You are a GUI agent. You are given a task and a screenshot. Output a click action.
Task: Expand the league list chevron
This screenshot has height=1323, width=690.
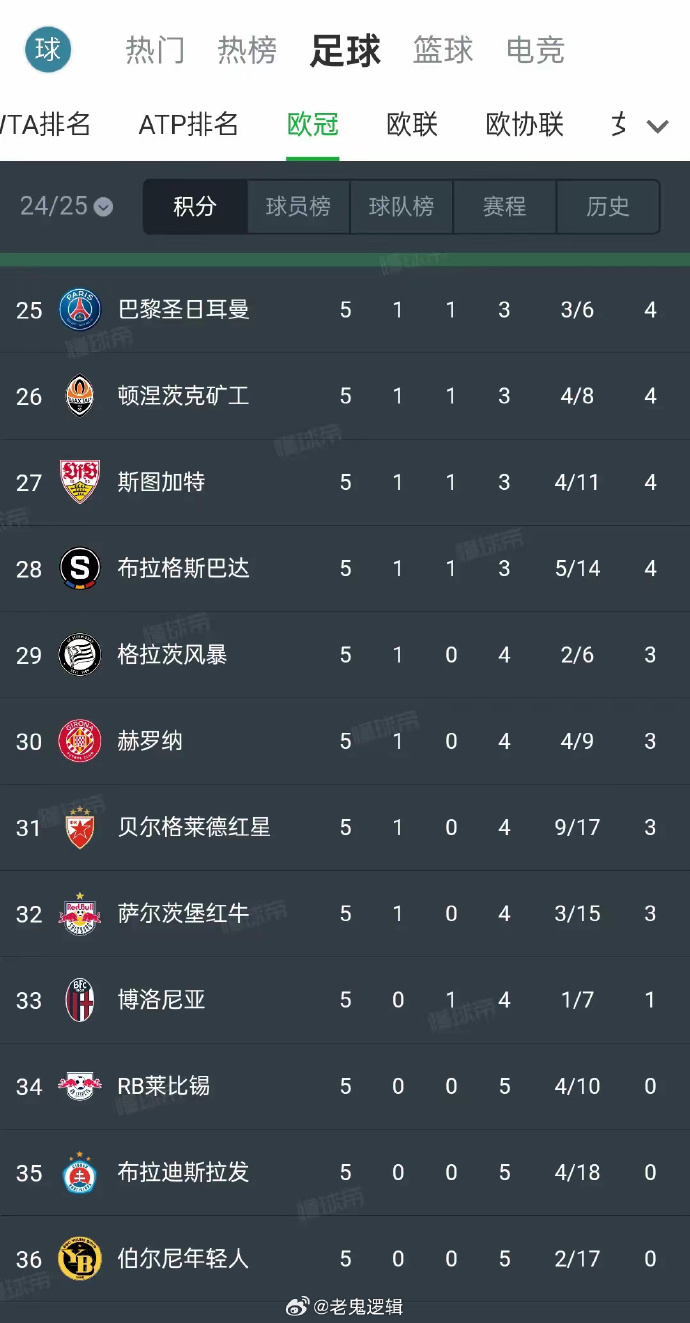(x=658, y=127)
